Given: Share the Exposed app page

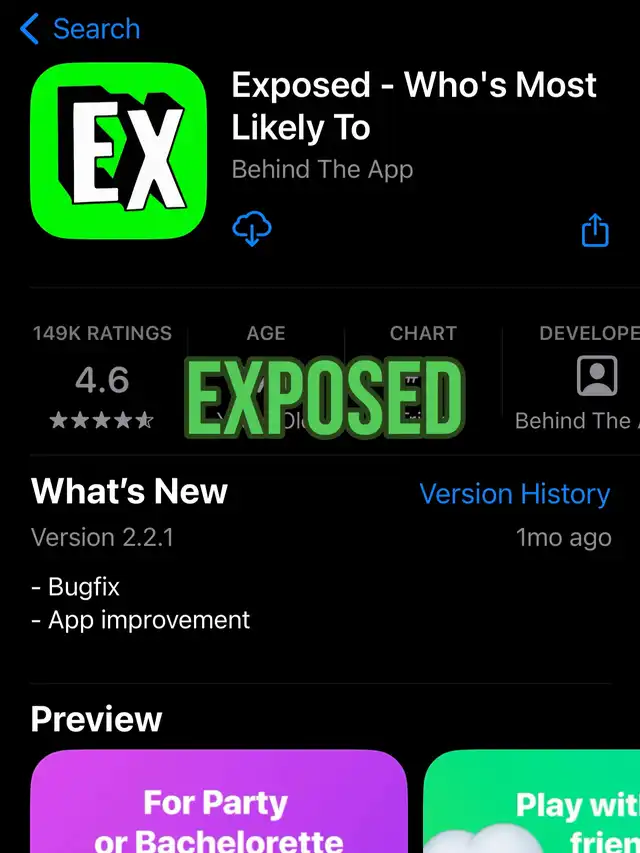Looking at the screenshot, I should click(x=595, y=229).
